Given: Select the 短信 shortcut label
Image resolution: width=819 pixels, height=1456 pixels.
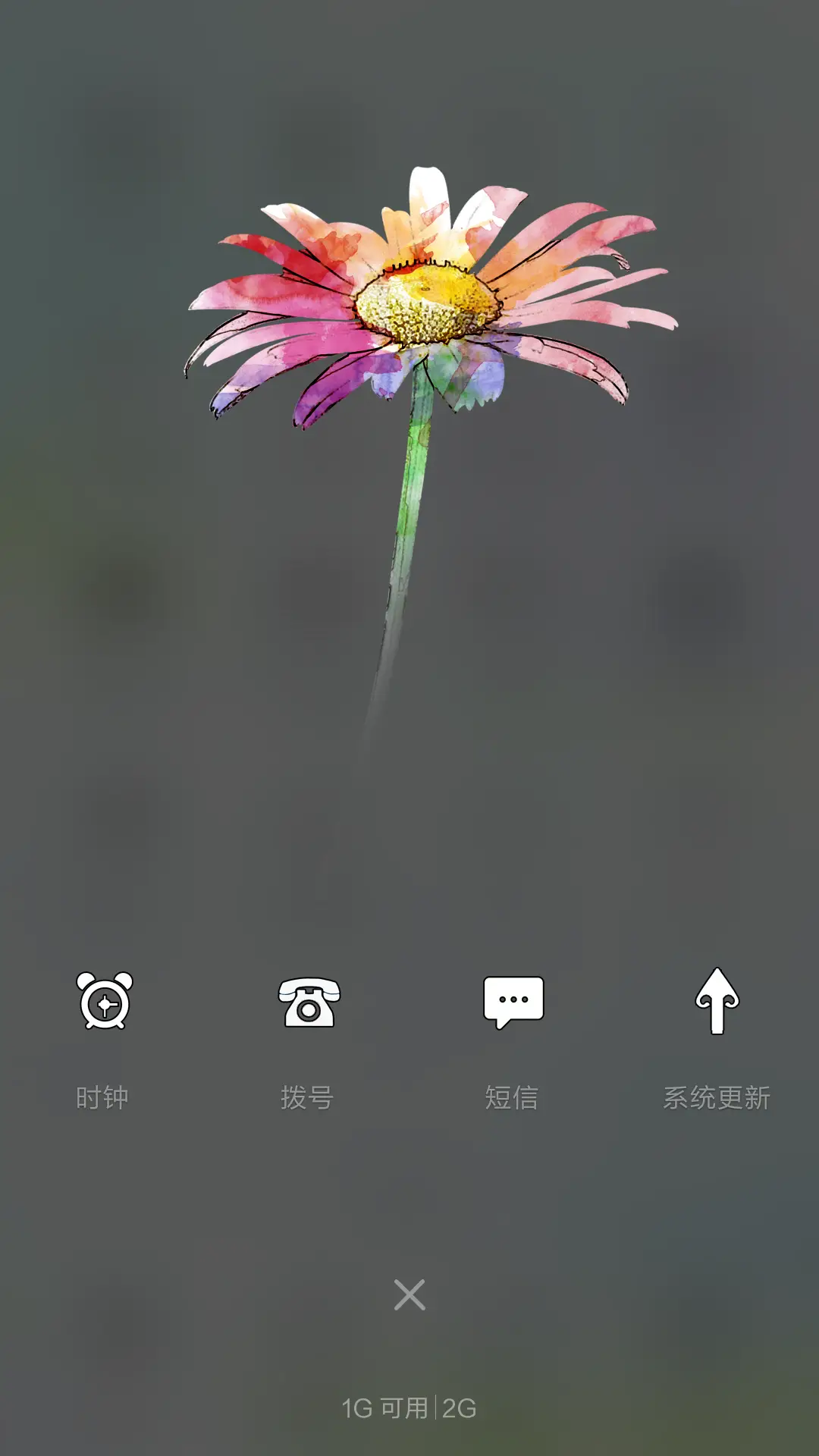Looking at the screenshot, I should (x=512, y=1094).
